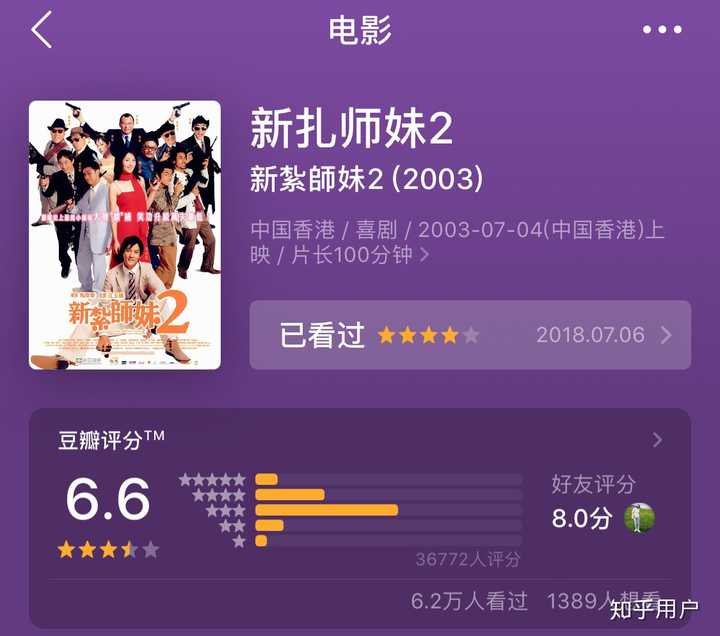Open the 新扎师妹2 movie poster
720x636 pixels.
click(x=124, y=235)
